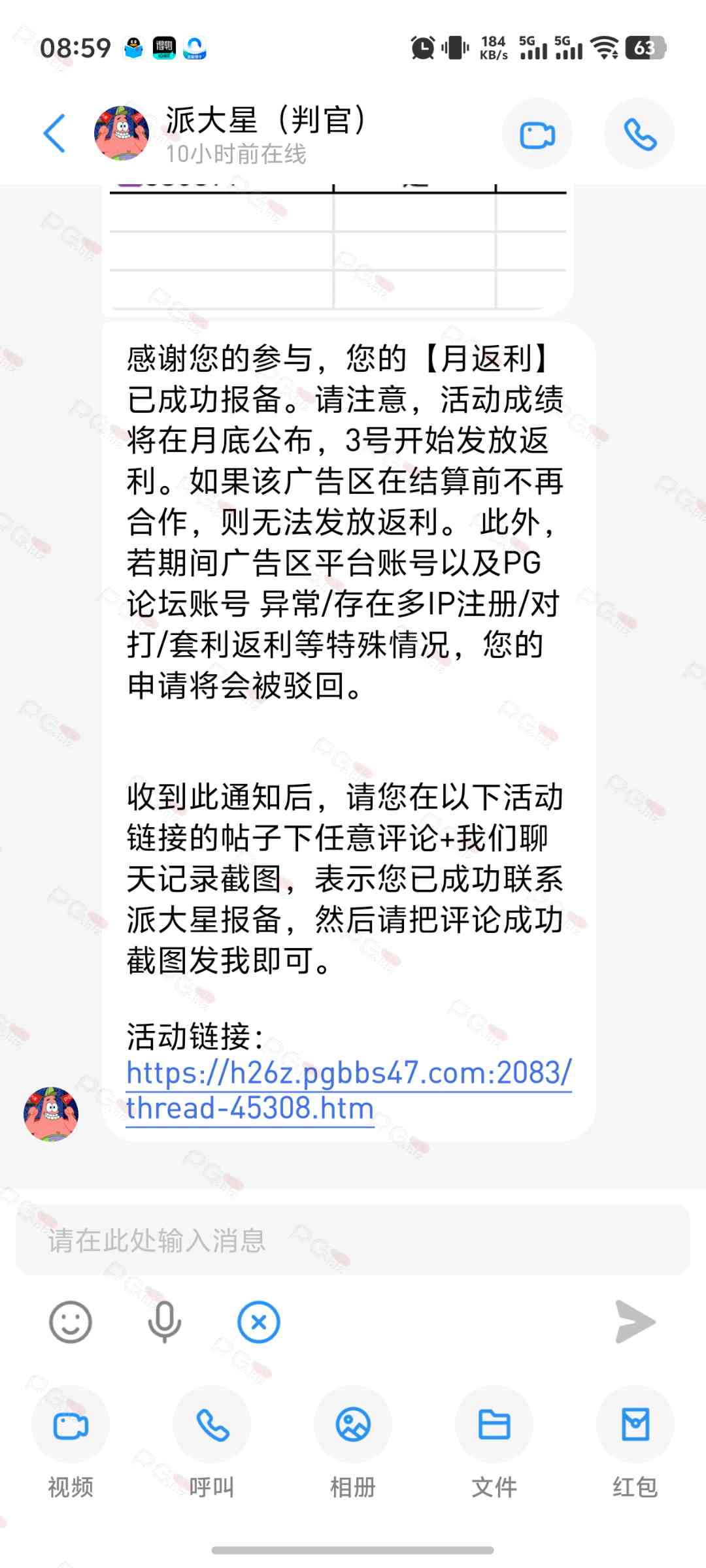Close the attachment panel

259,1322
